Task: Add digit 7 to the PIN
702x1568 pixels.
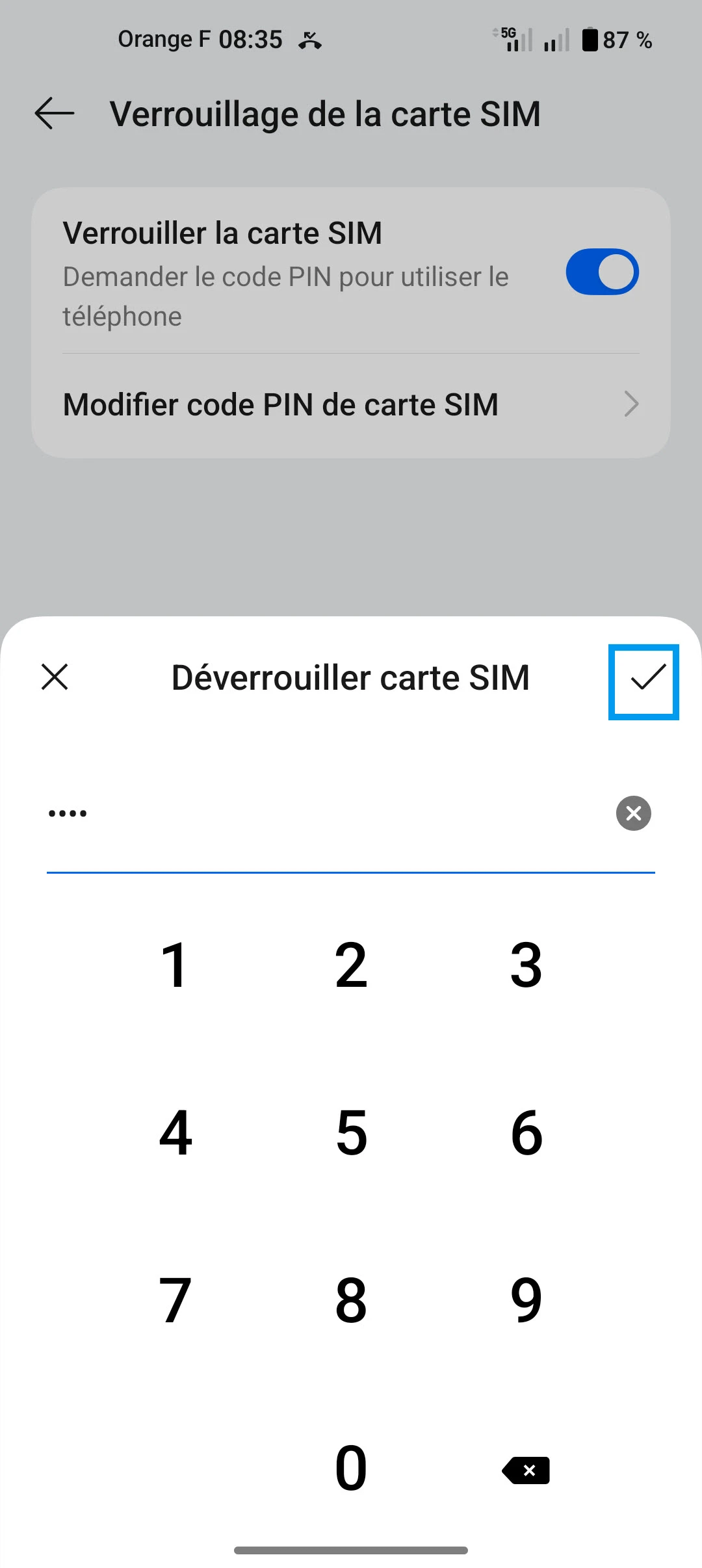Action: (x=175, y=1301)
